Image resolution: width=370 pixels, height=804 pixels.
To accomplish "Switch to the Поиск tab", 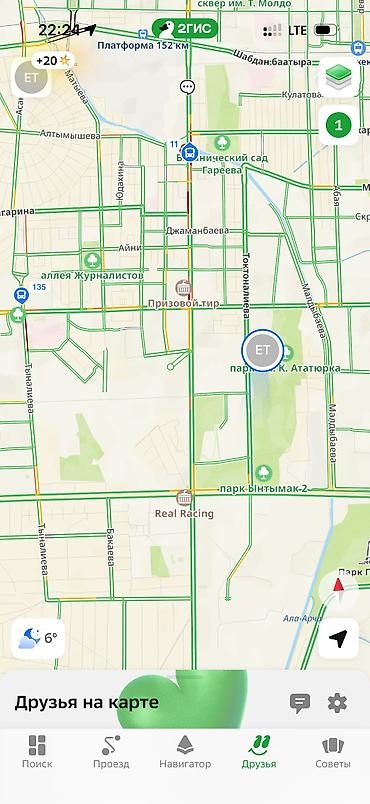I will [37, 752].
